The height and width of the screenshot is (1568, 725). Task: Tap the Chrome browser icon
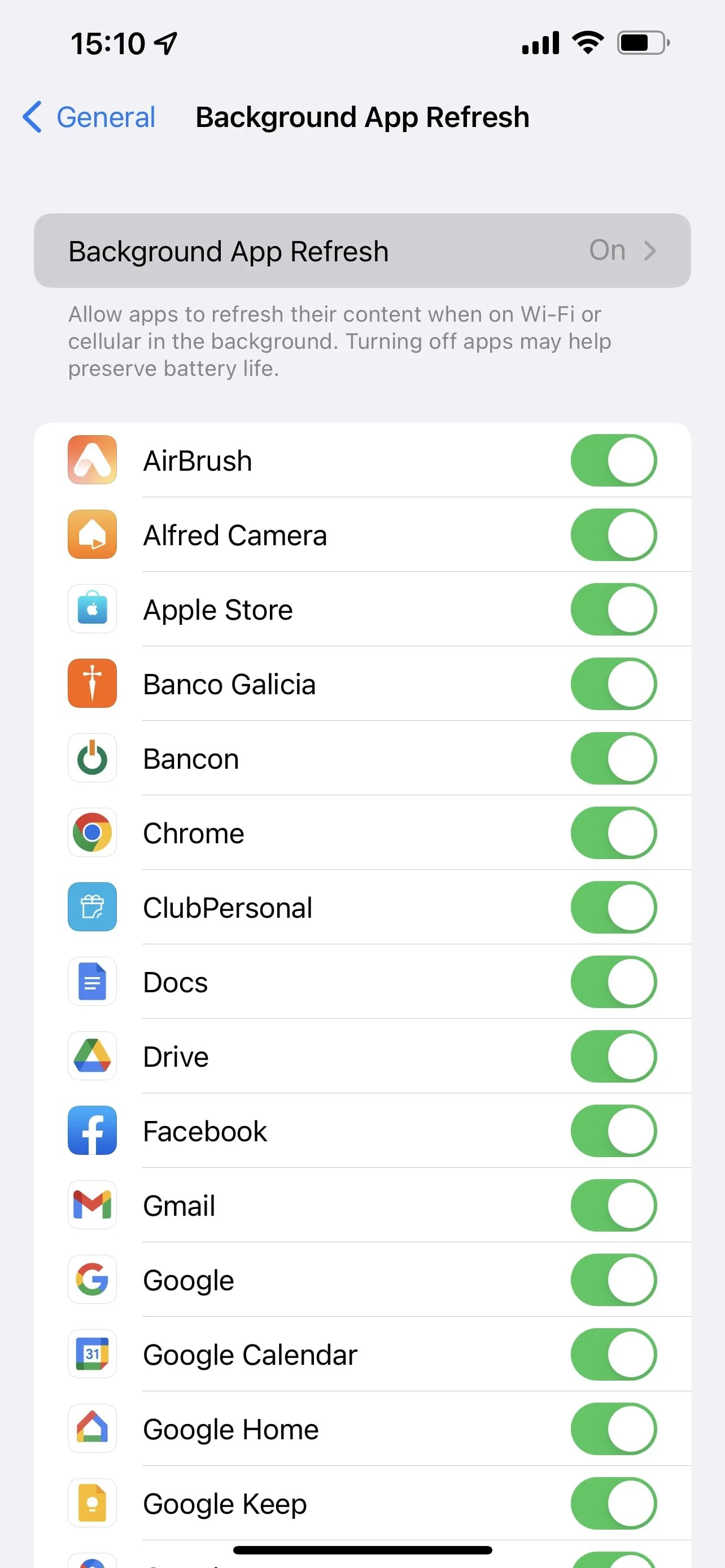[x=92, y=833]
